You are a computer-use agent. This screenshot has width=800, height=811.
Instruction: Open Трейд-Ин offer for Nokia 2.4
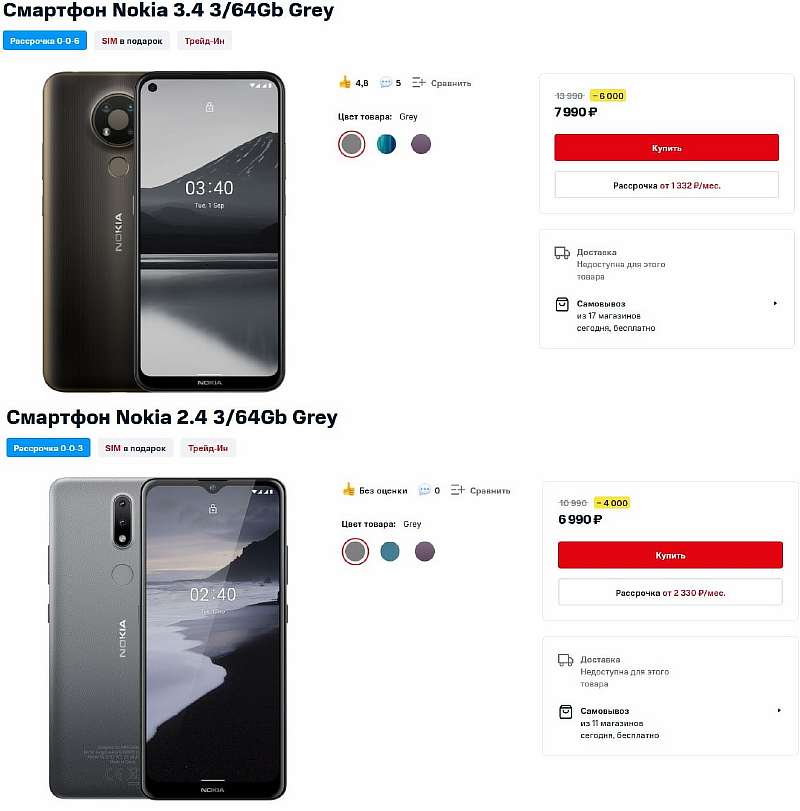(x=208, y=448)
